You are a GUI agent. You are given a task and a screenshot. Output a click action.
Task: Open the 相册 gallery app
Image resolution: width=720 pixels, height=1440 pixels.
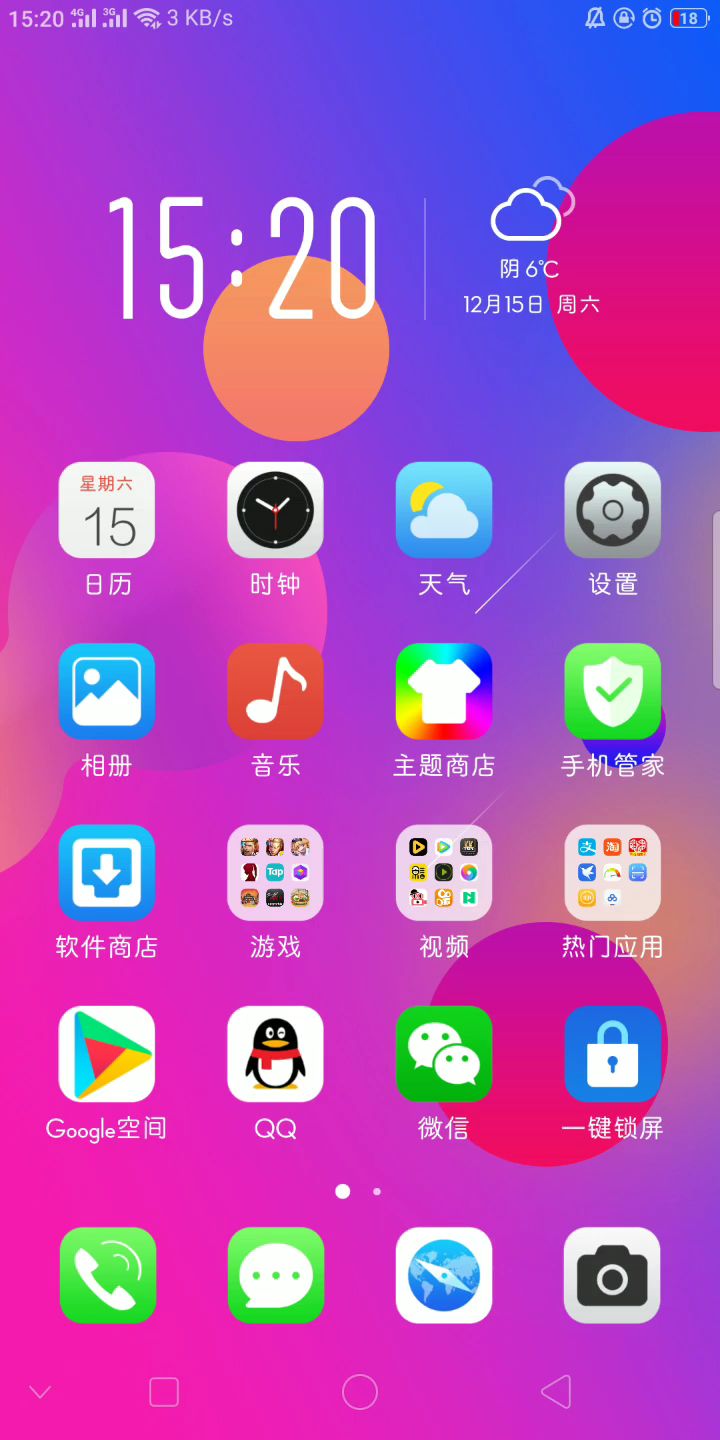[x=107, y=691]
